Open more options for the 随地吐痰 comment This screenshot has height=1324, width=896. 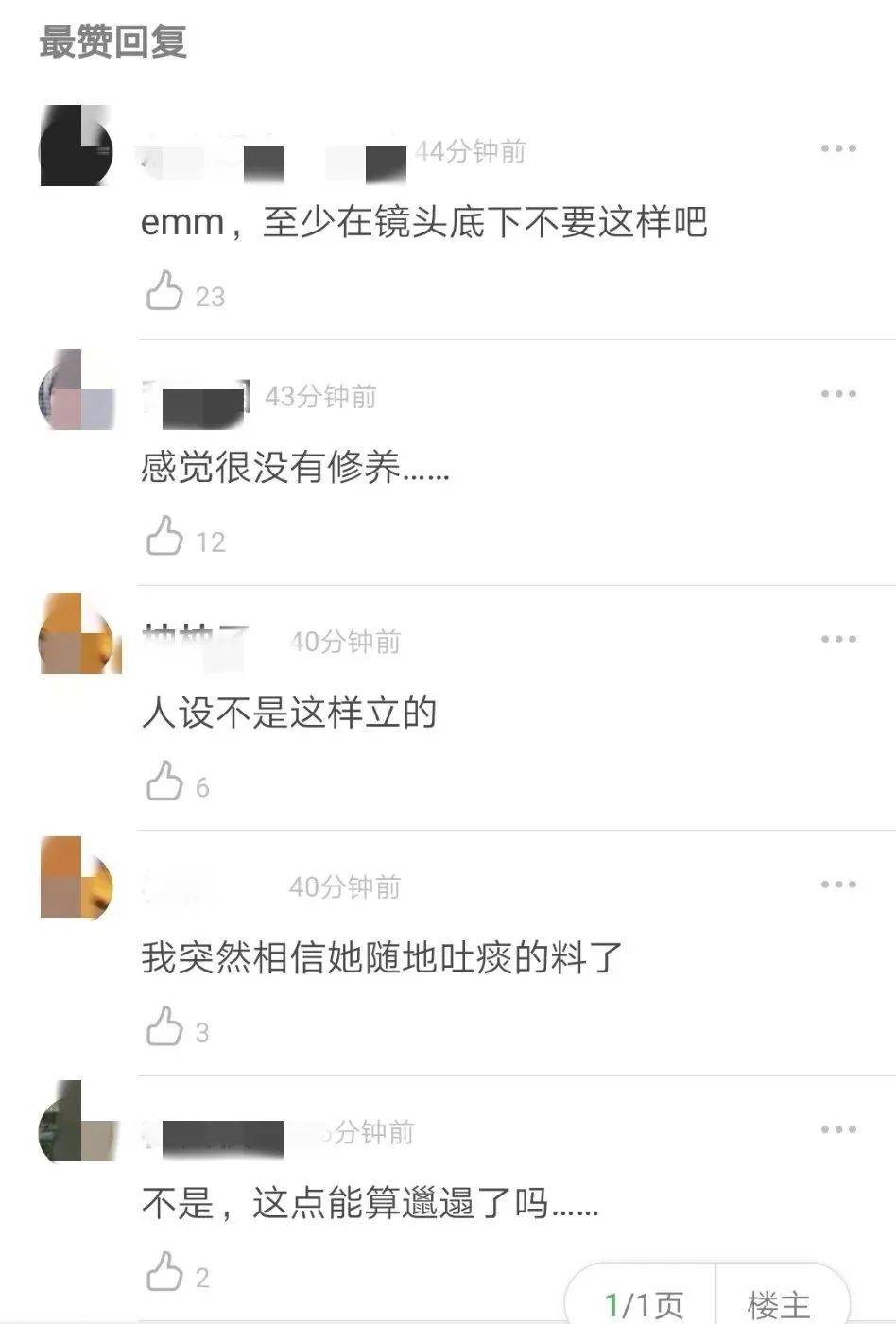837,885
